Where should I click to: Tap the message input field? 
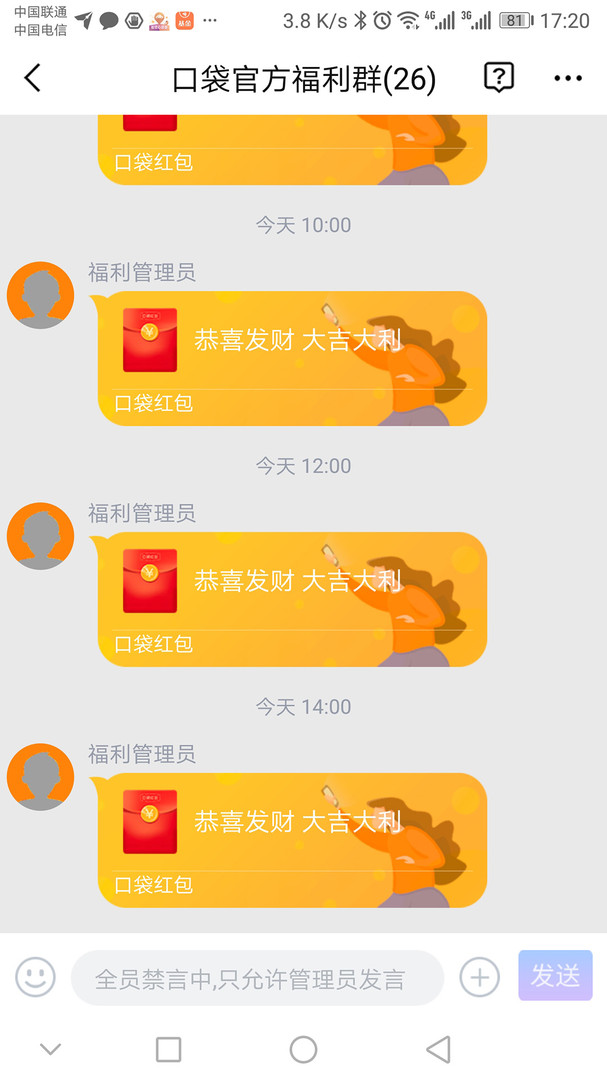257,978
